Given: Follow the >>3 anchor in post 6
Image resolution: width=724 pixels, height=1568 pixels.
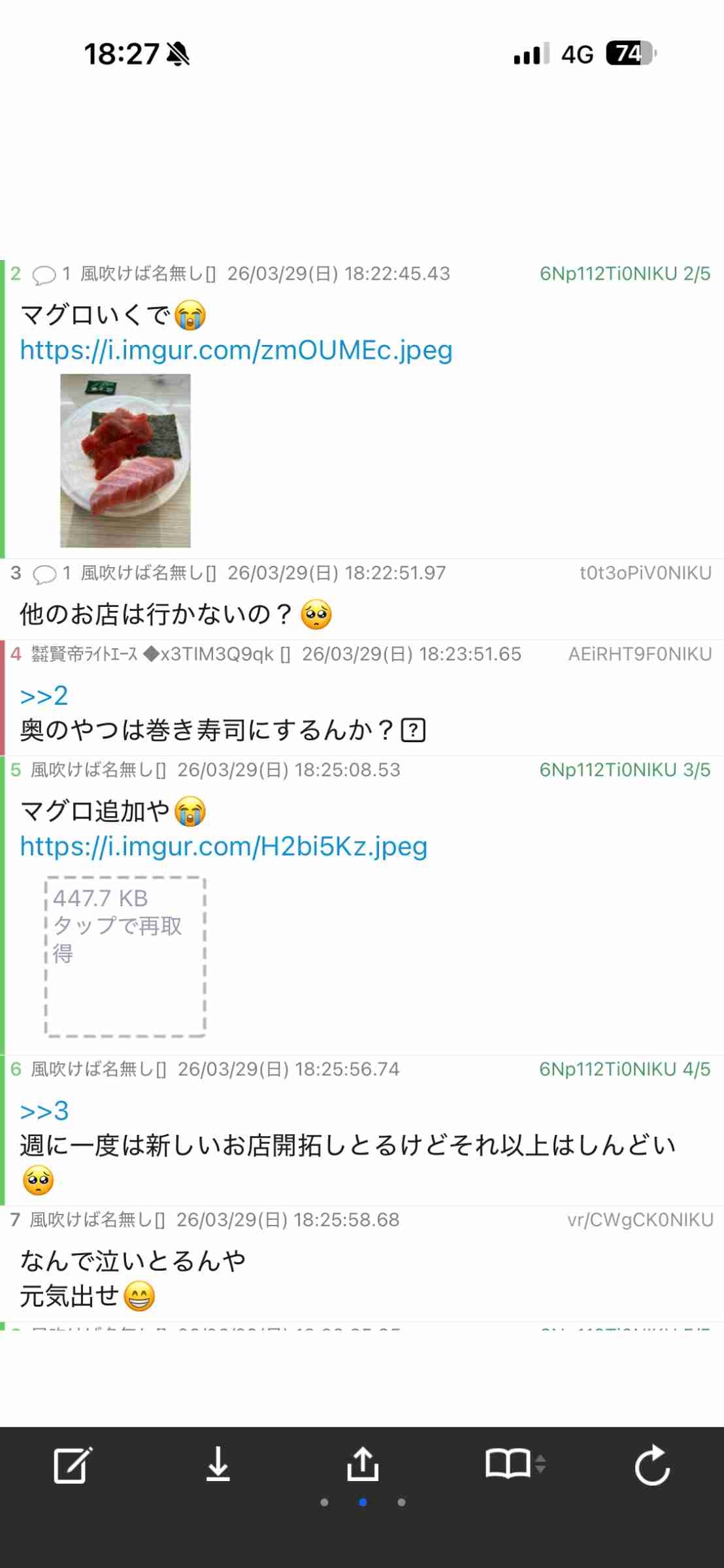Looking at the screenshot, I should pos(44,1111).
